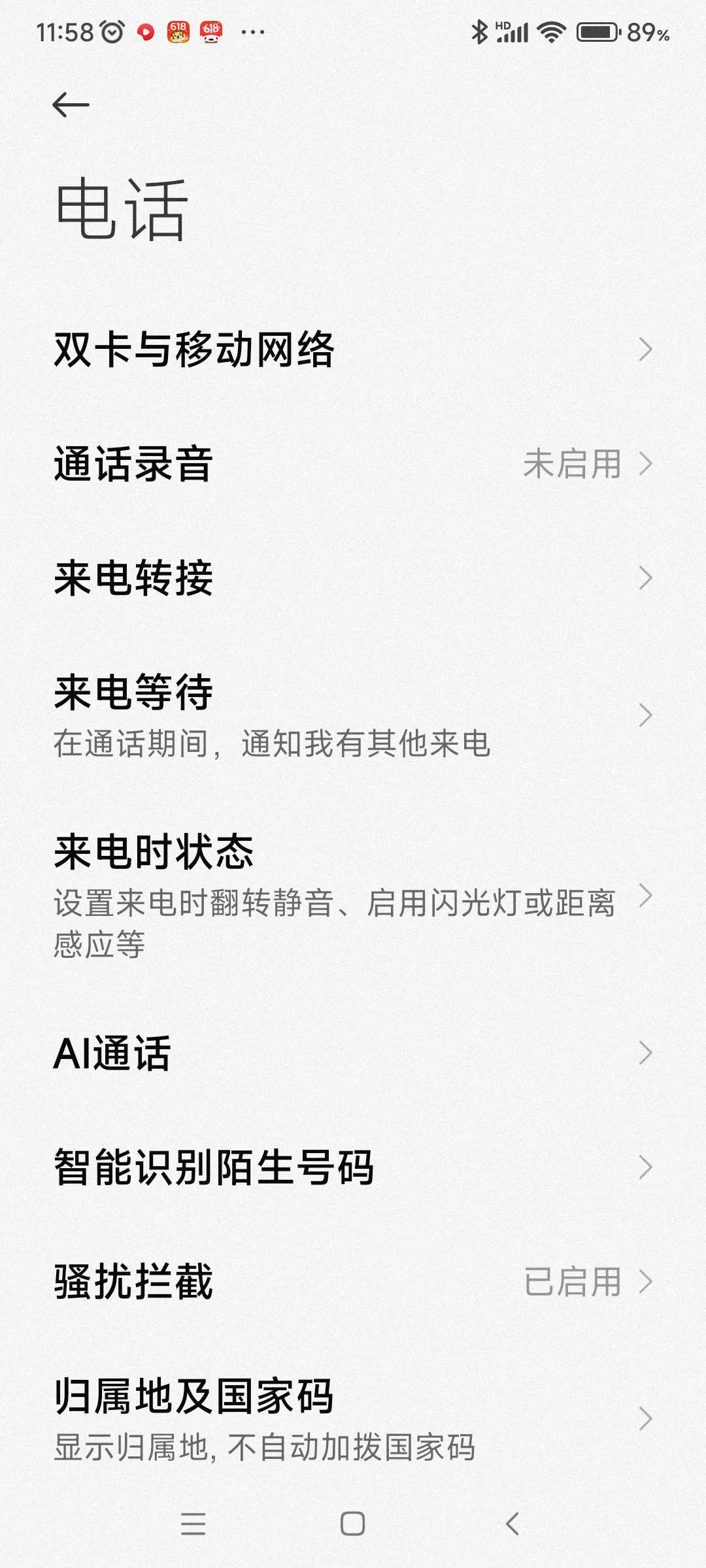Open 骚扰拦截 settings
This screenshot has width=706, height=1568.
[x=353, y=1282]
